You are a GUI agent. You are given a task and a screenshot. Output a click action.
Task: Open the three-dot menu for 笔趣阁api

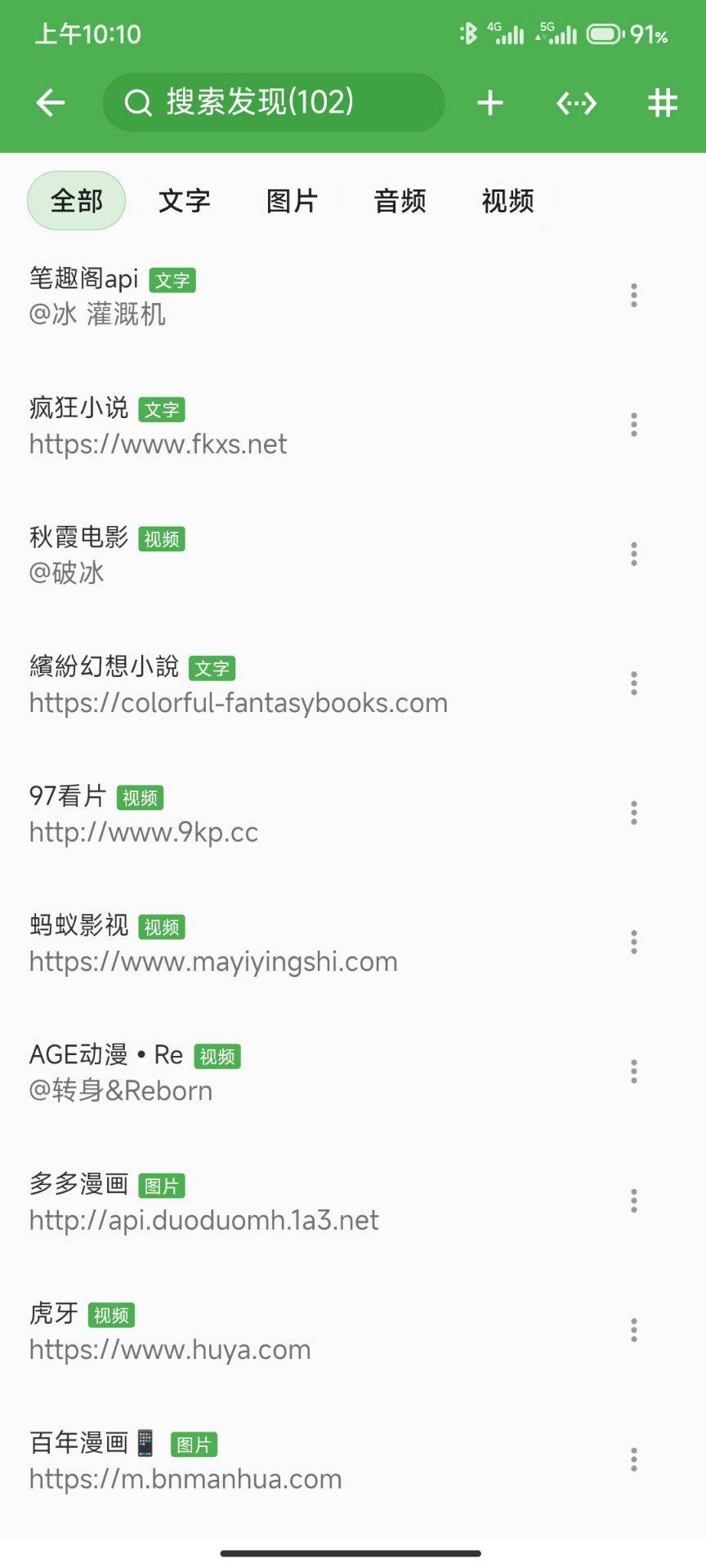(633, 296)
